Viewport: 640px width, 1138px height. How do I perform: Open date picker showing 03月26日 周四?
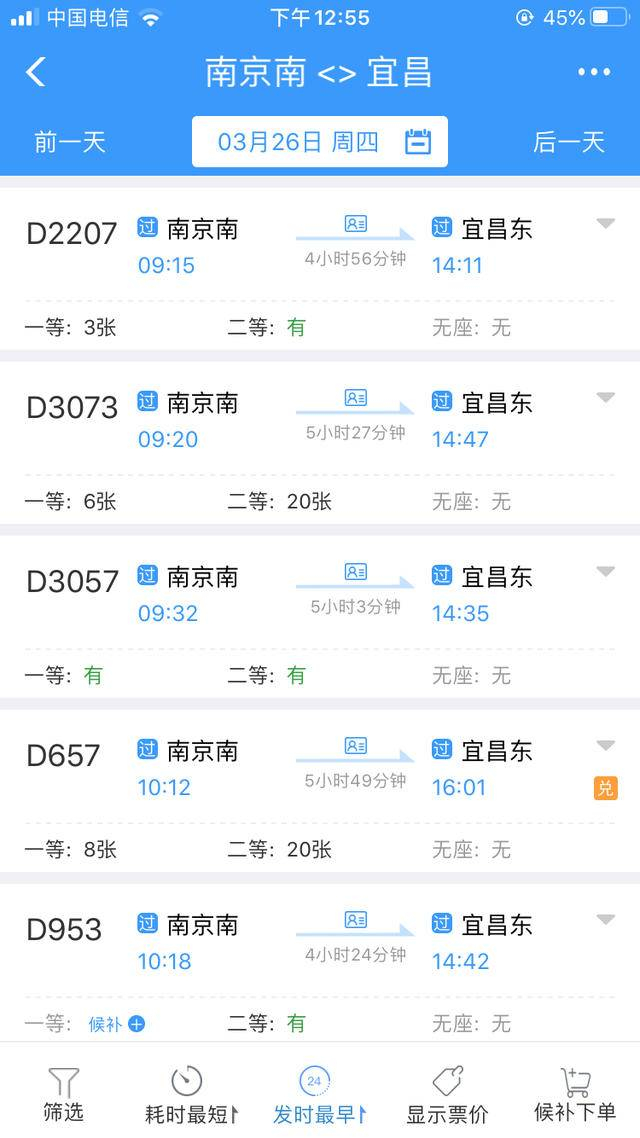coord(320,142)
